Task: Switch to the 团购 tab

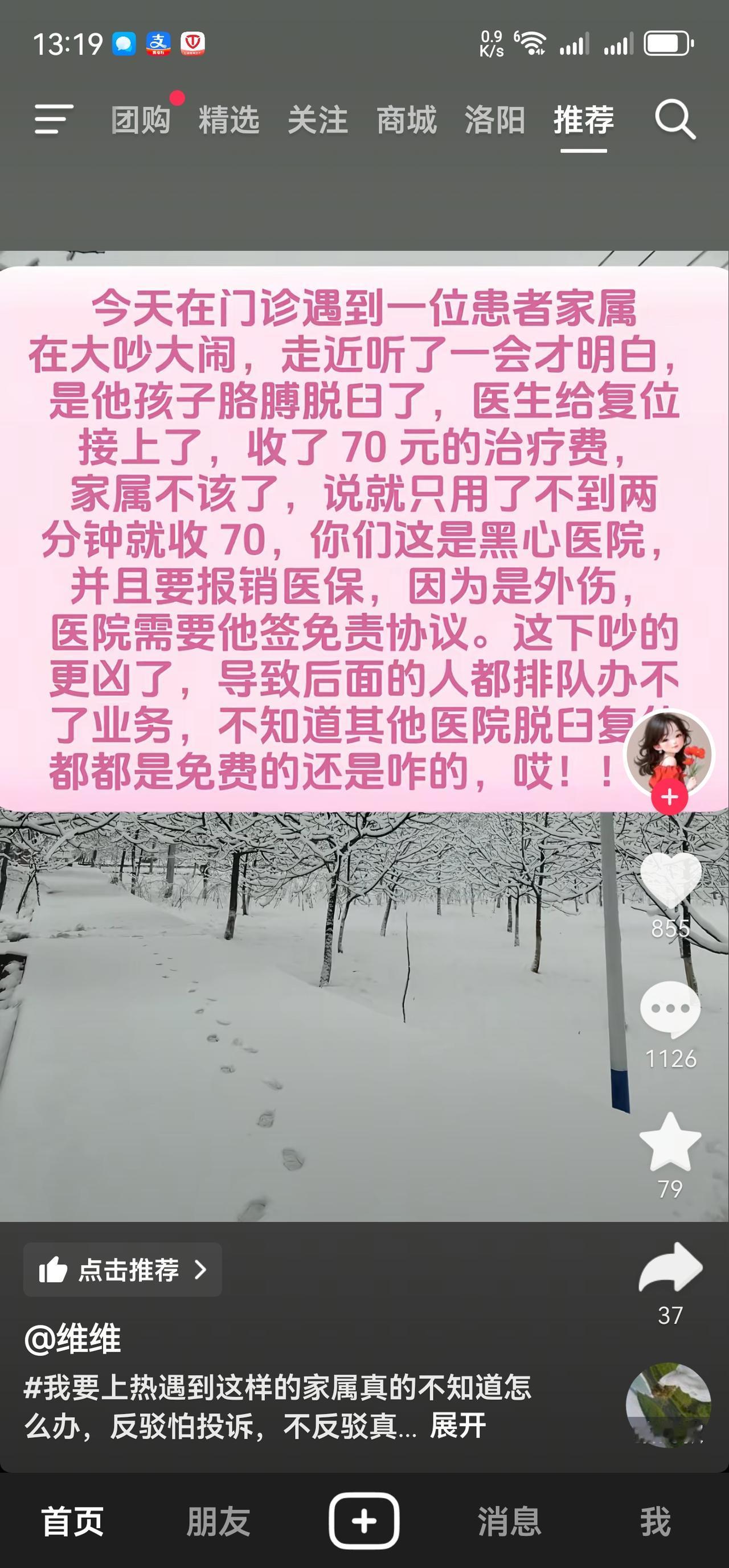Action: pos(141,120)
